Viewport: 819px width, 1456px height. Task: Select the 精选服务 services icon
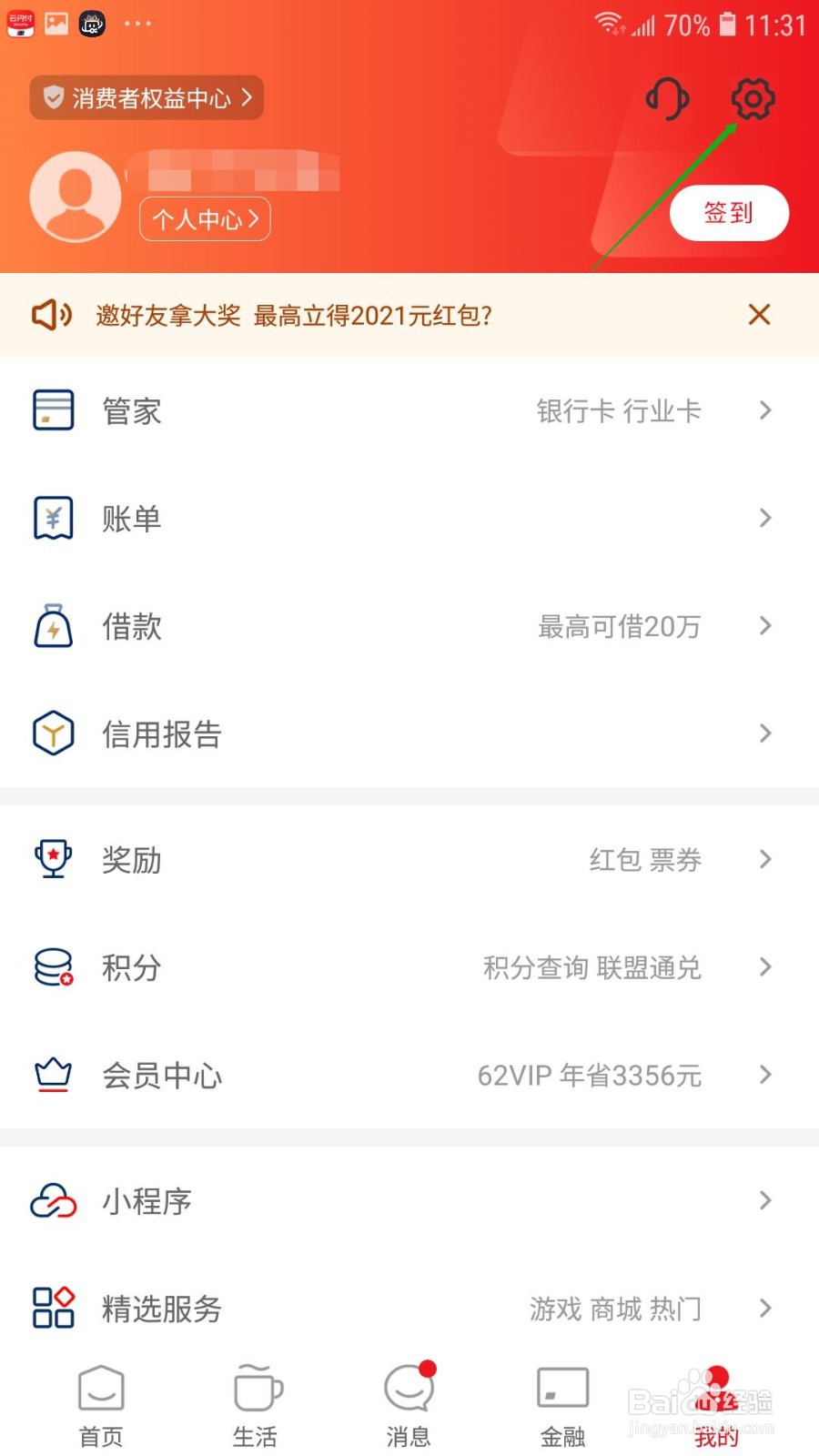click(53, 1308)
